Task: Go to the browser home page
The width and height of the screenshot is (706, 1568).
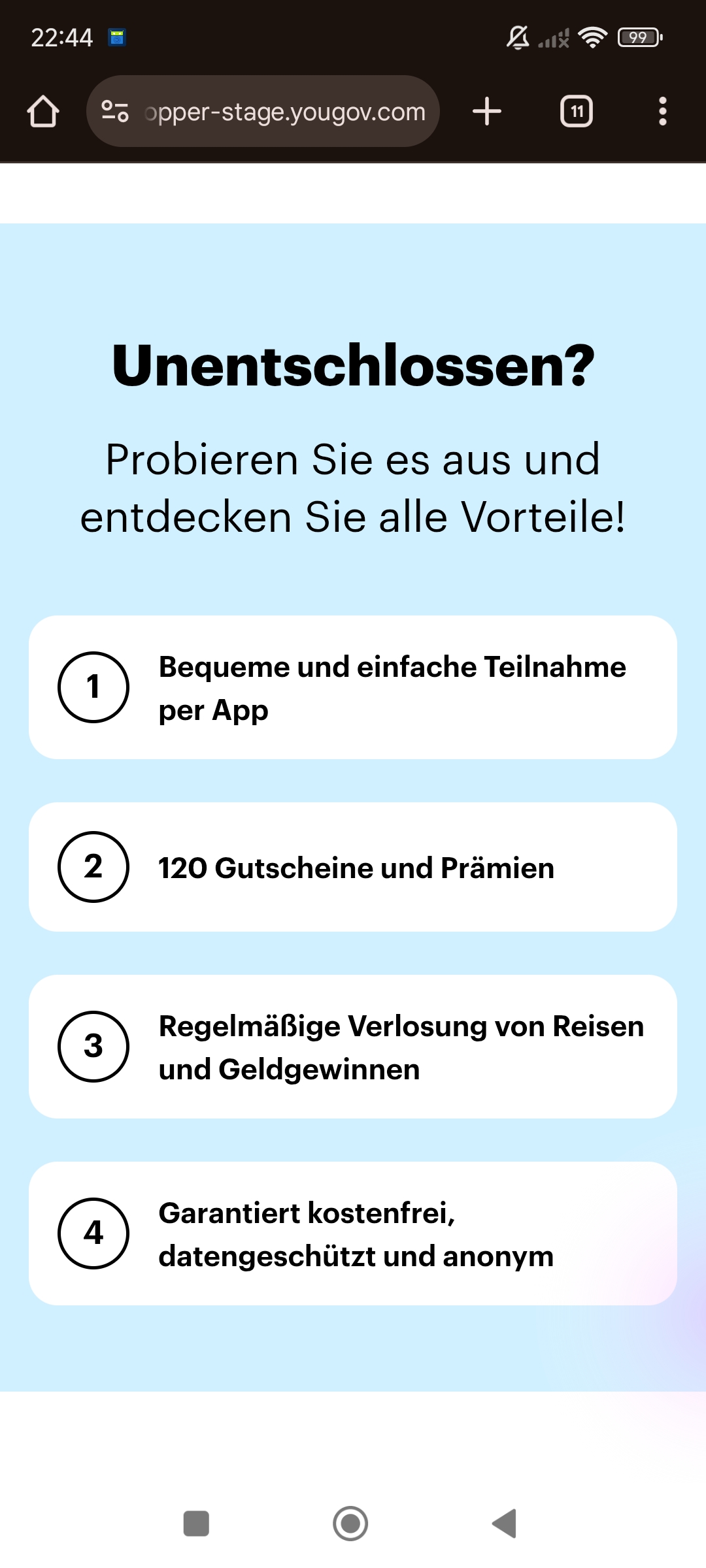Action: click(43, 111)
